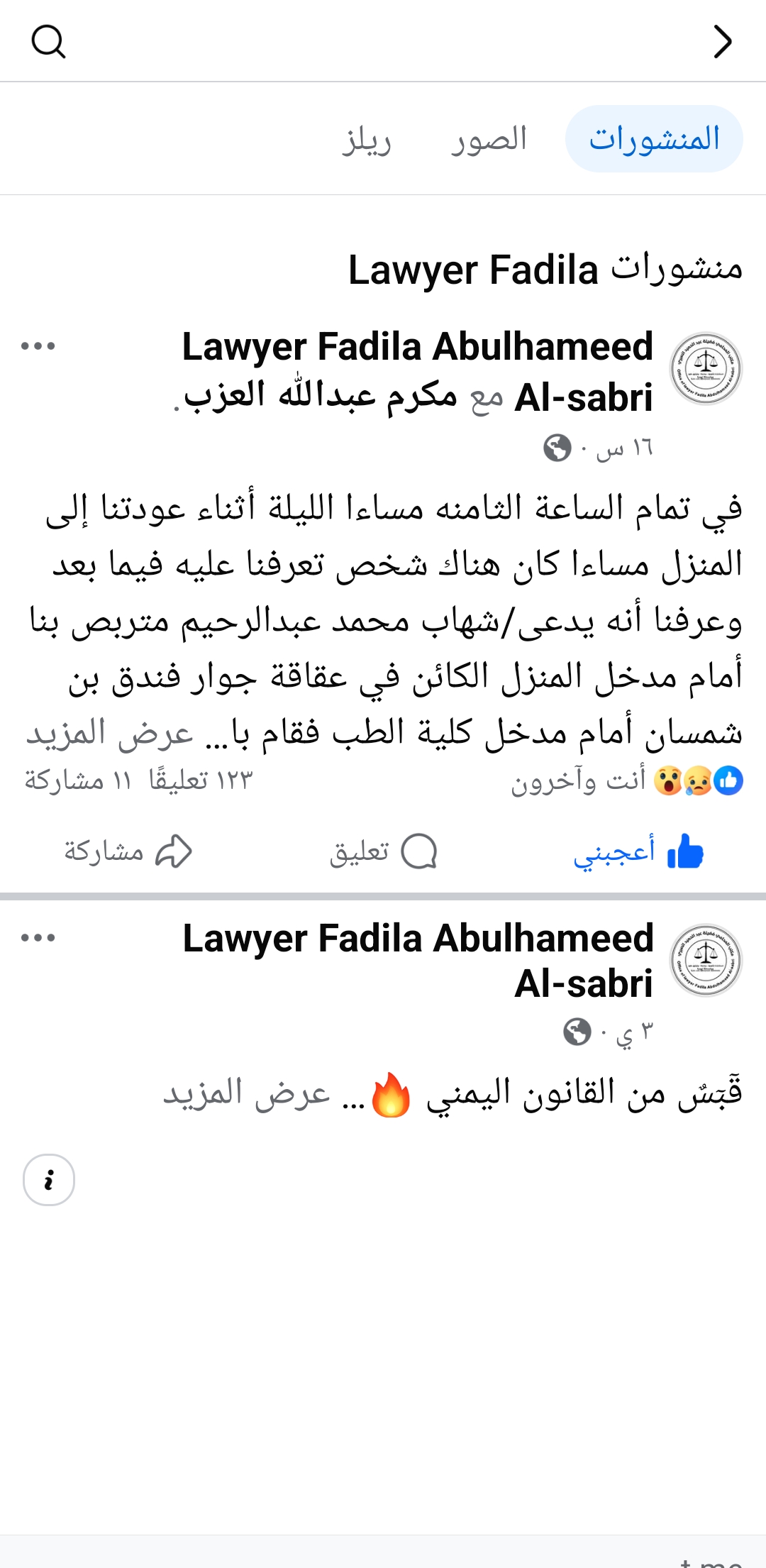Open the round info icon

pyautogui.click(x=49, y=1180)
